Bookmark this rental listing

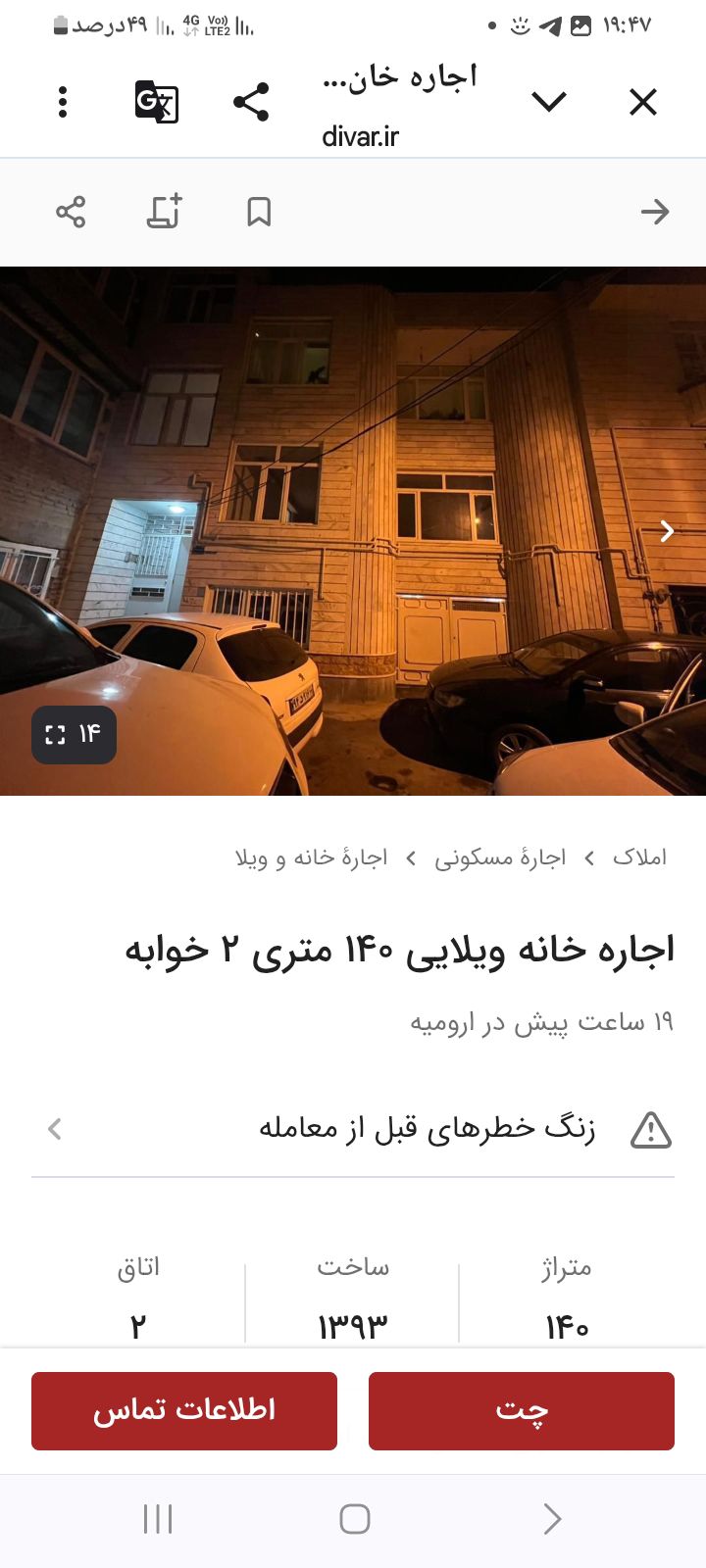click(259, 212)
